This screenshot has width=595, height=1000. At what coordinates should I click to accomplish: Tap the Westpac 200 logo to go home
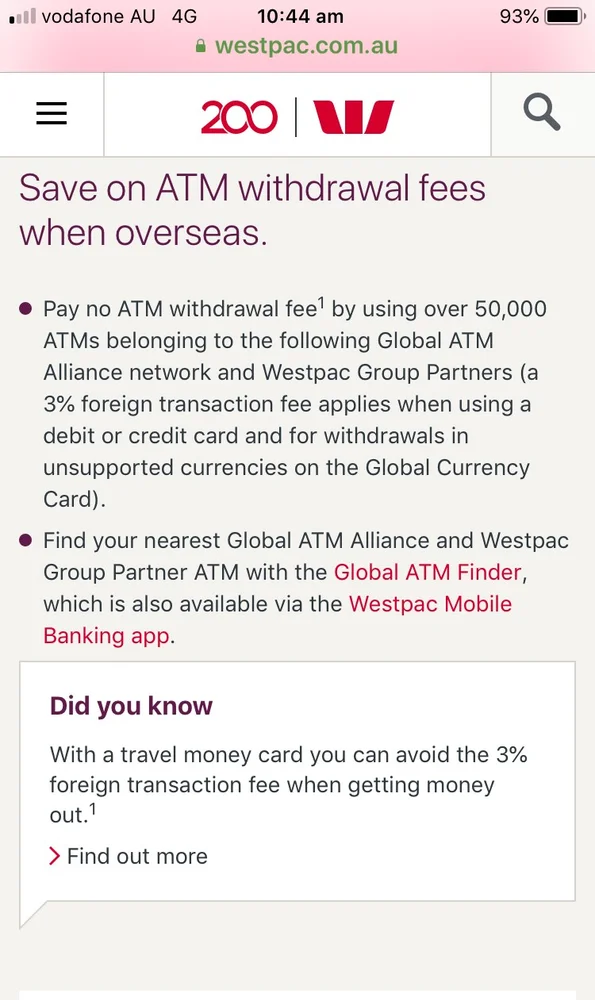click(297, 117)
